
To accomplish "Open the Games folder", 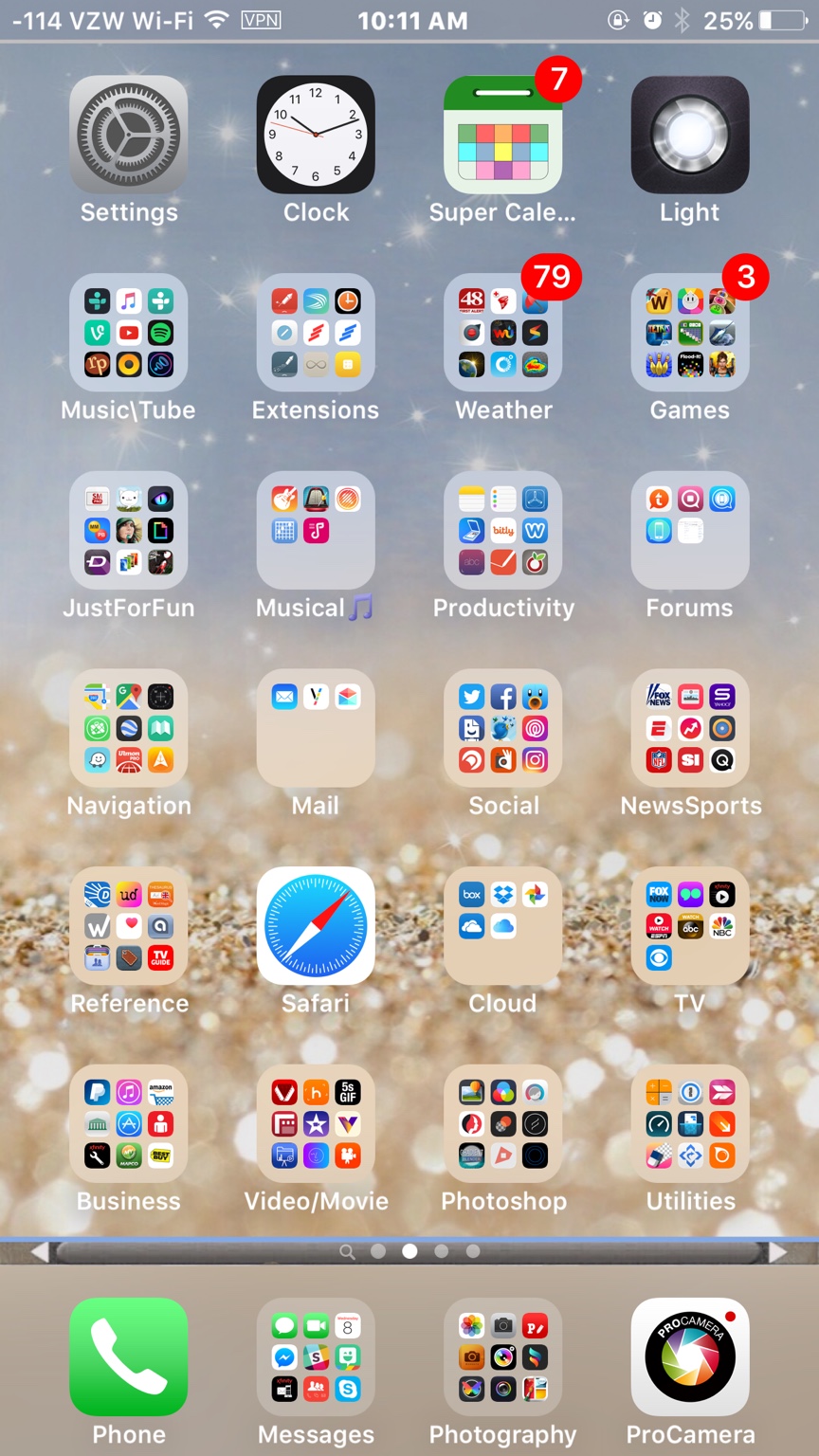I will [690, 333].
